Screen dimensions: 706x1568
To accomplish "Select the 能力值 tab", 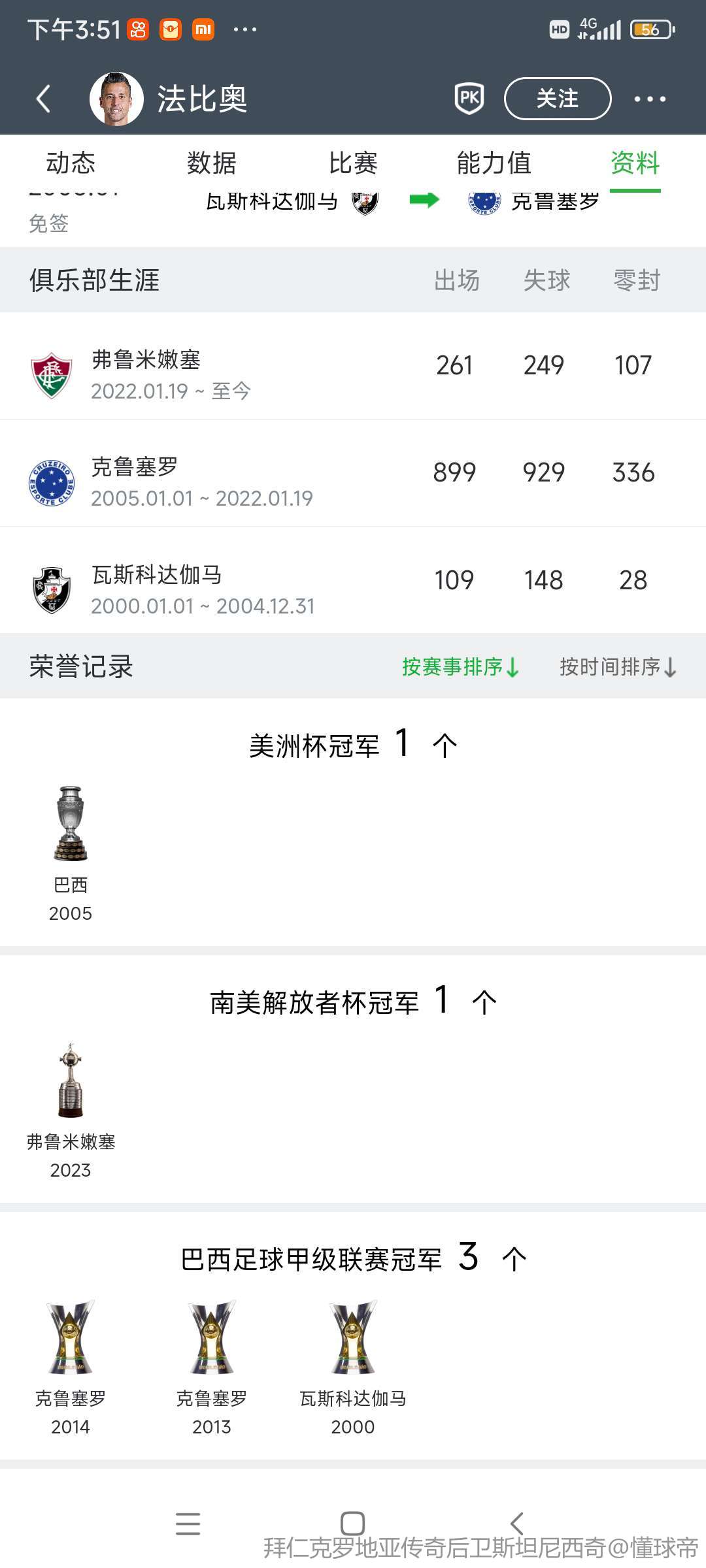I will tap(494, 163).
